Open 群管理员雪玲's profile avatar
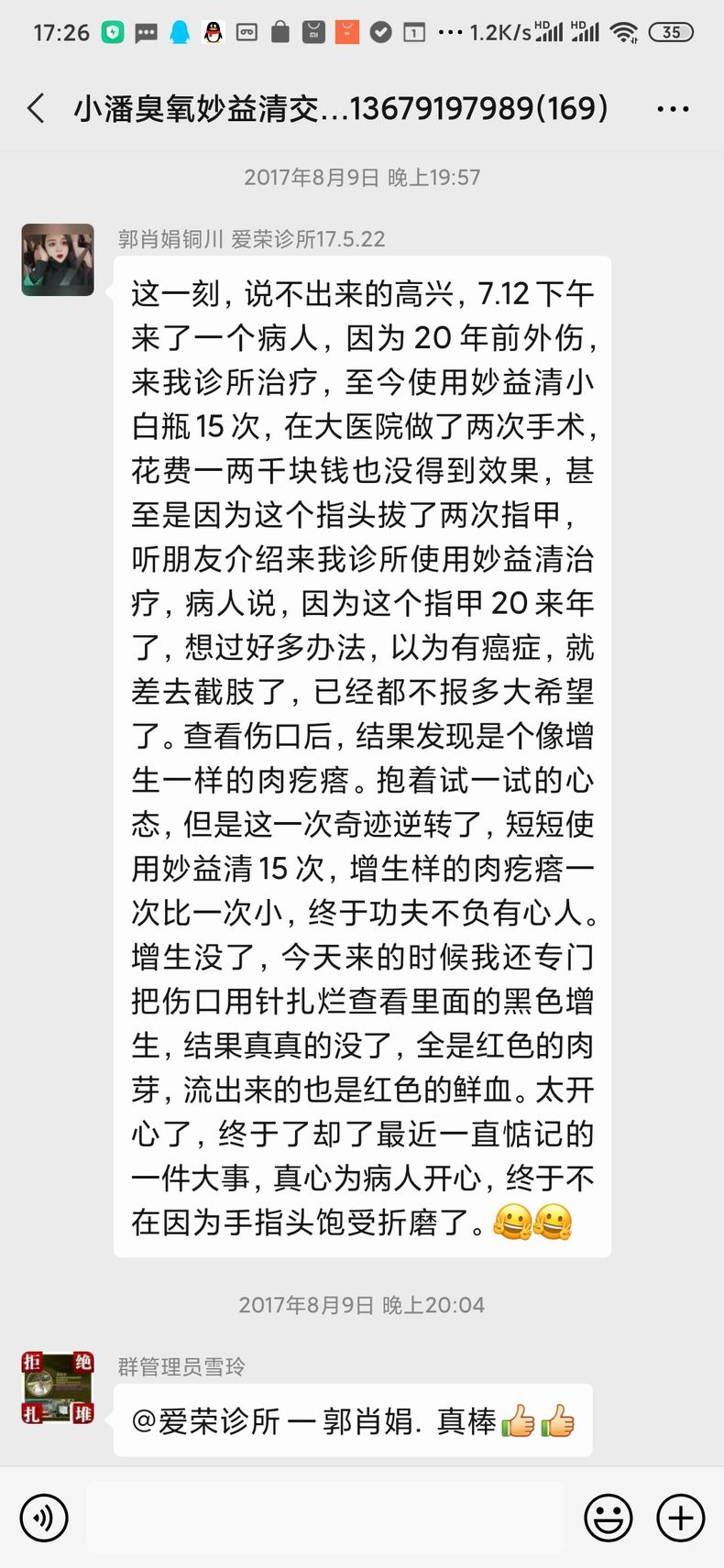 tap(58, 1387)
